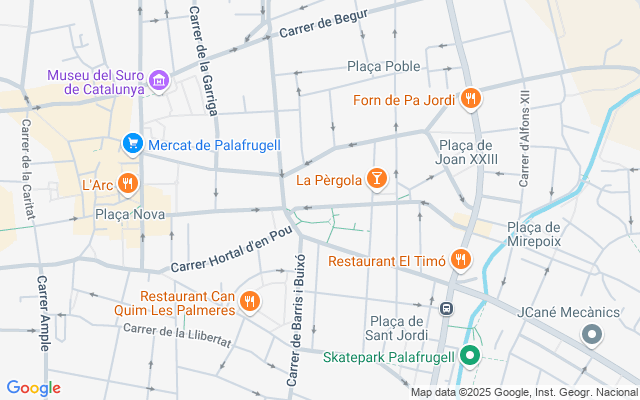The image size is (640, 400).
Task: Open La Pèrgola bar pin
Action: [377, 179]
